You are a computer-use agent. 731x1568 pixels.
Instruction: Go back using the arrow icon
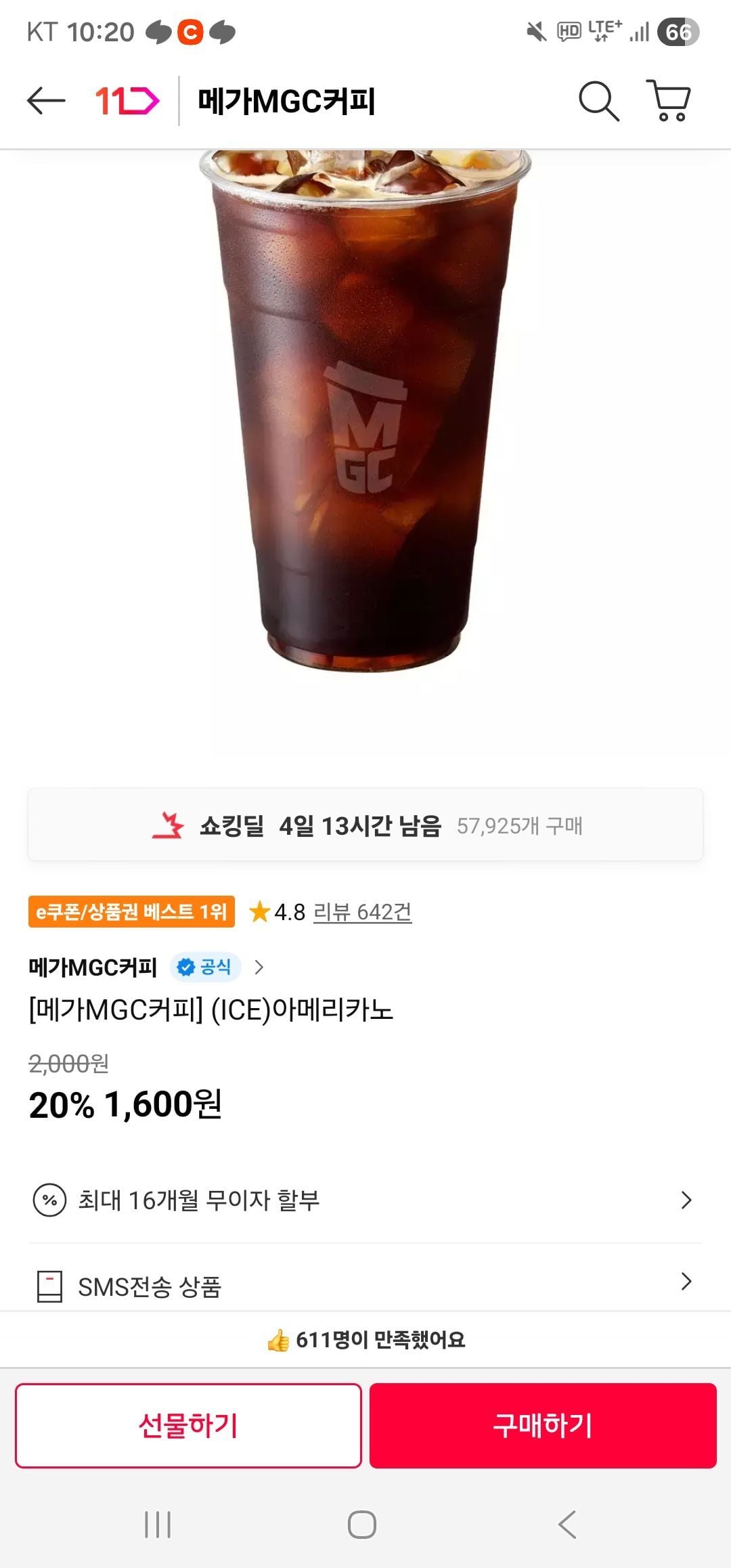click(x=46, y=102)
